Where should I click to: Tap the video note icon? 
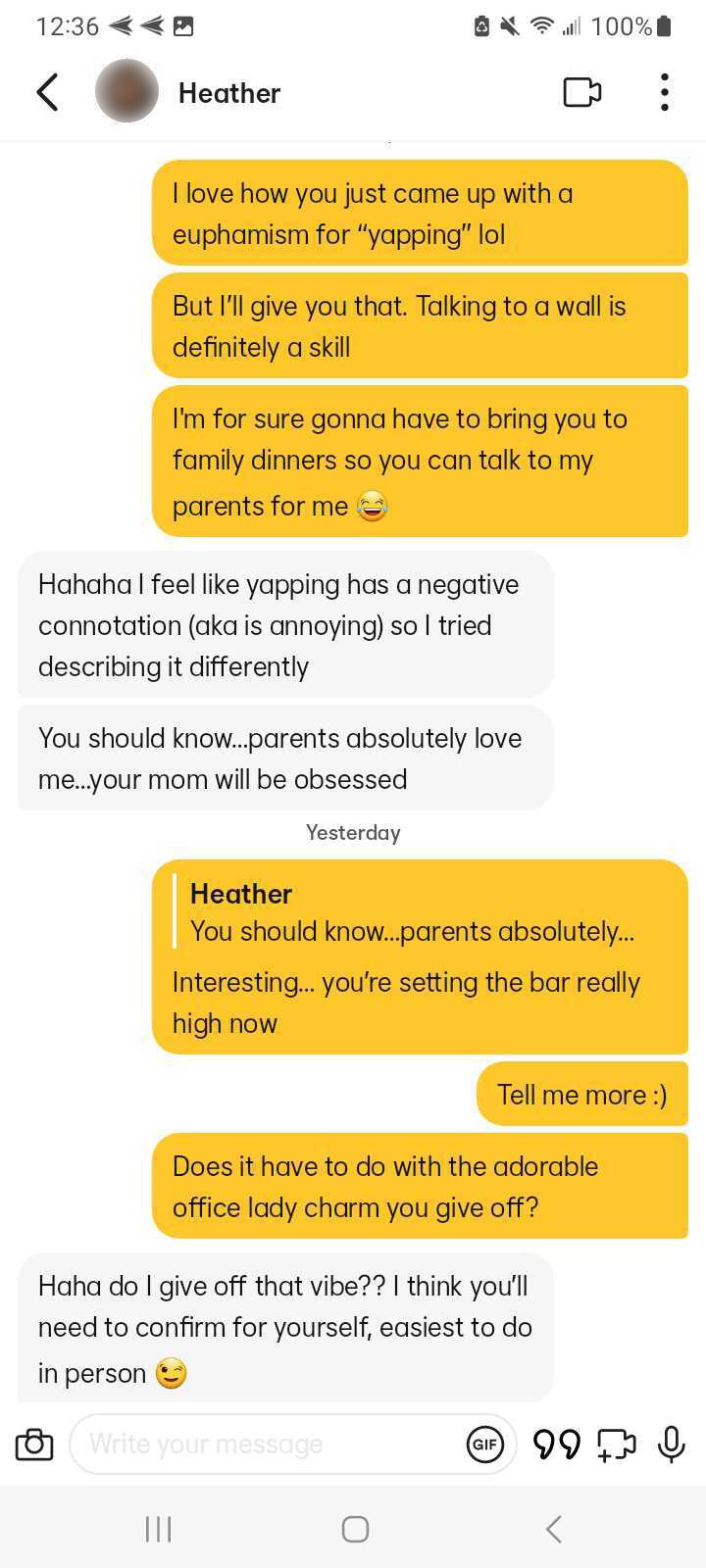click(616, 1445)
